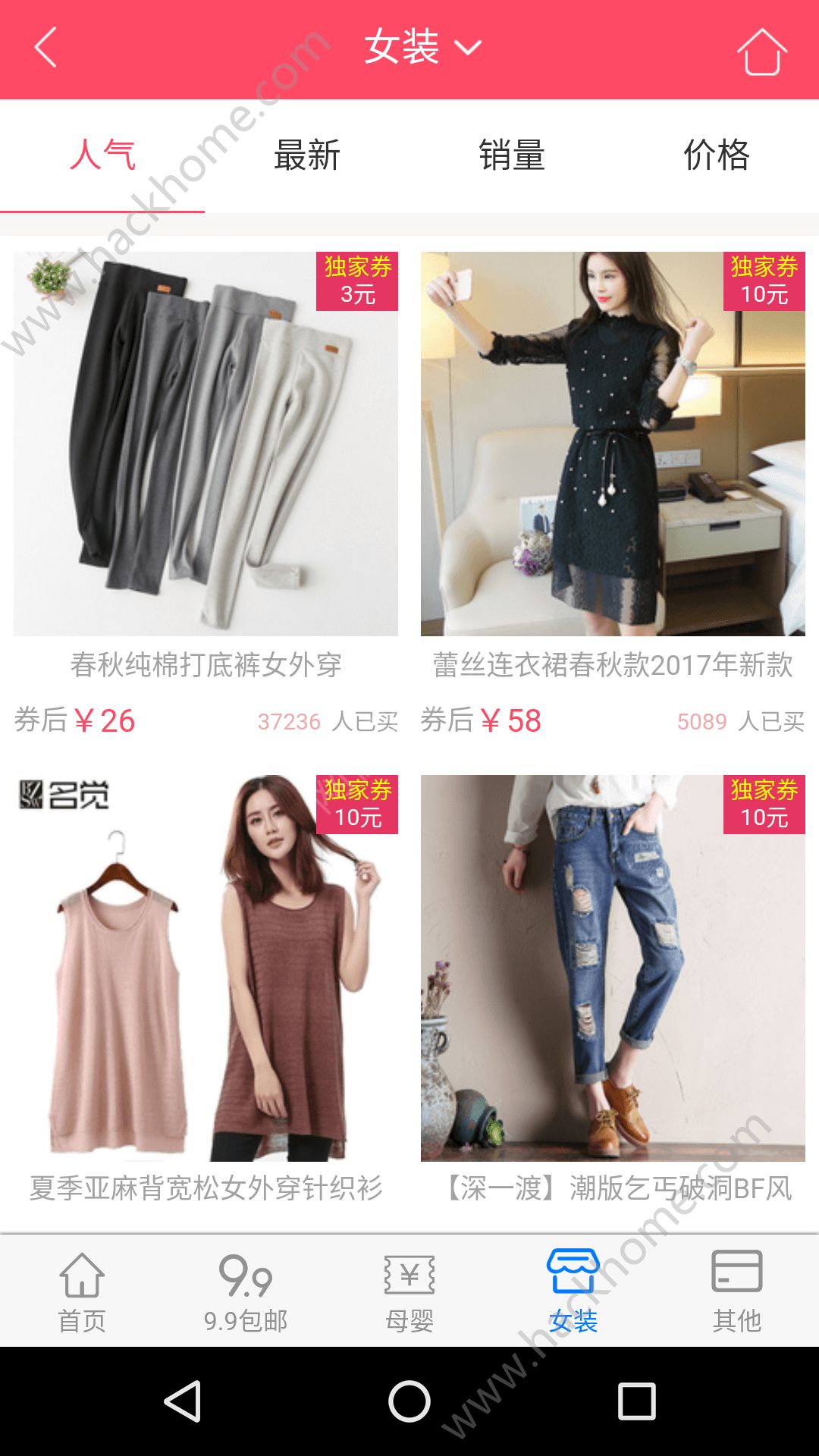Open the home icon in the header
The height and width of the screenshot is (1456, 819).
pyautogui.click(x=761, y=52)
